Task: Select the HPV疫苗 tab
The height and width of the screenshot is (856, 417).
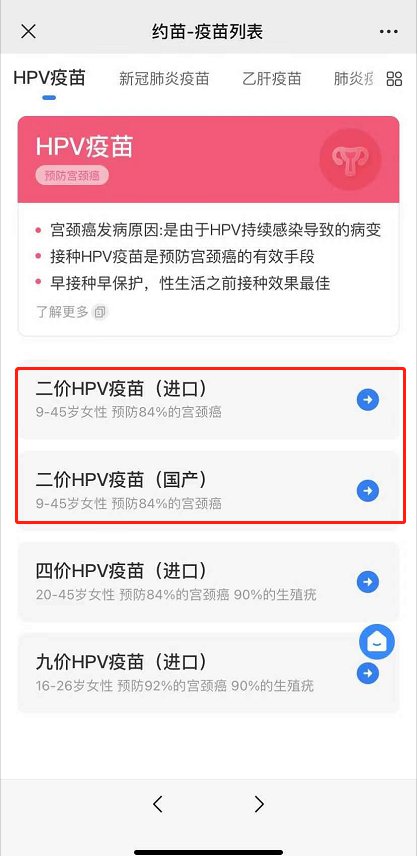Action: pos(49,78)
